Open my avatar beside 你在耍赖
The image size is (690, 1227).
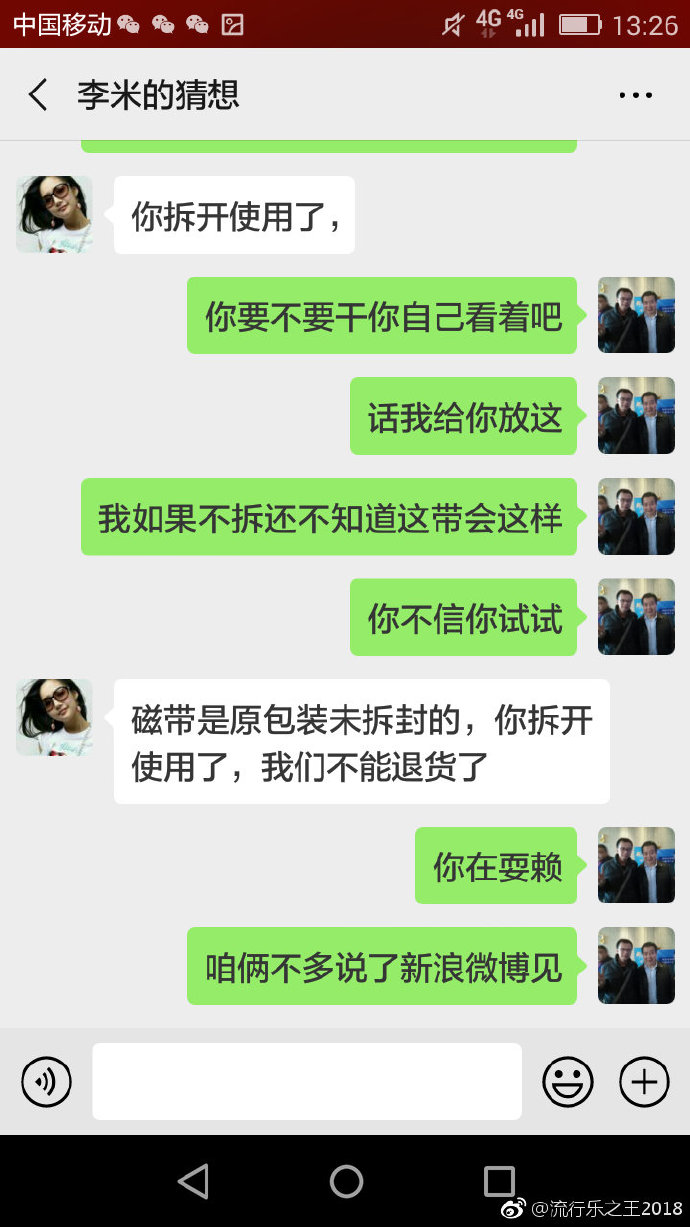point(636,865)
